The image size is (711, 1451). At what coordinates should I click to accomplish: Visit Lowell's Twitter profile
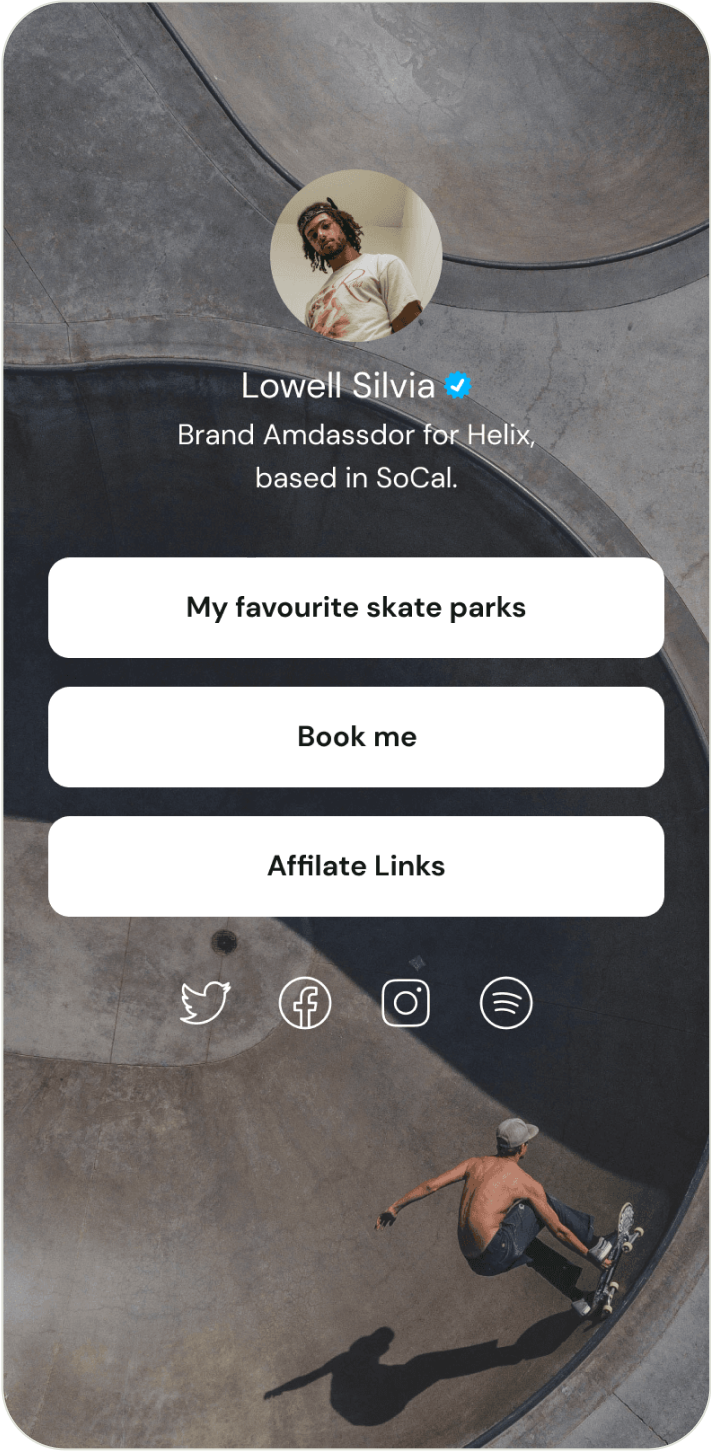point(205,1003)
